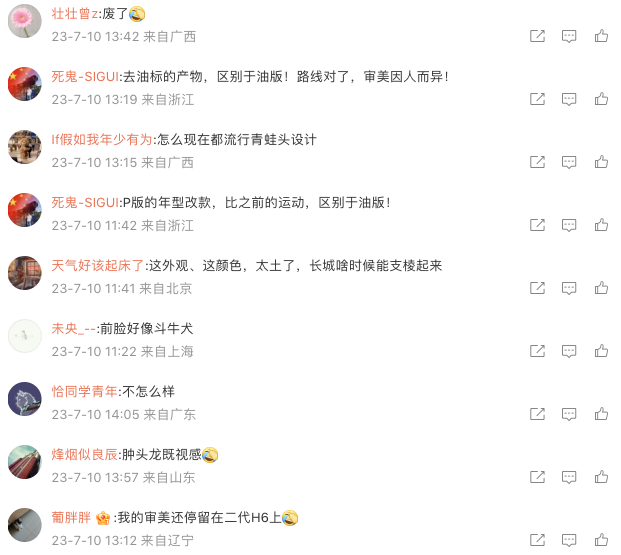The height and width of the screenshot is (555, 621).
Task: Reply to the P版的年型改款 comment
Action: 569,225
